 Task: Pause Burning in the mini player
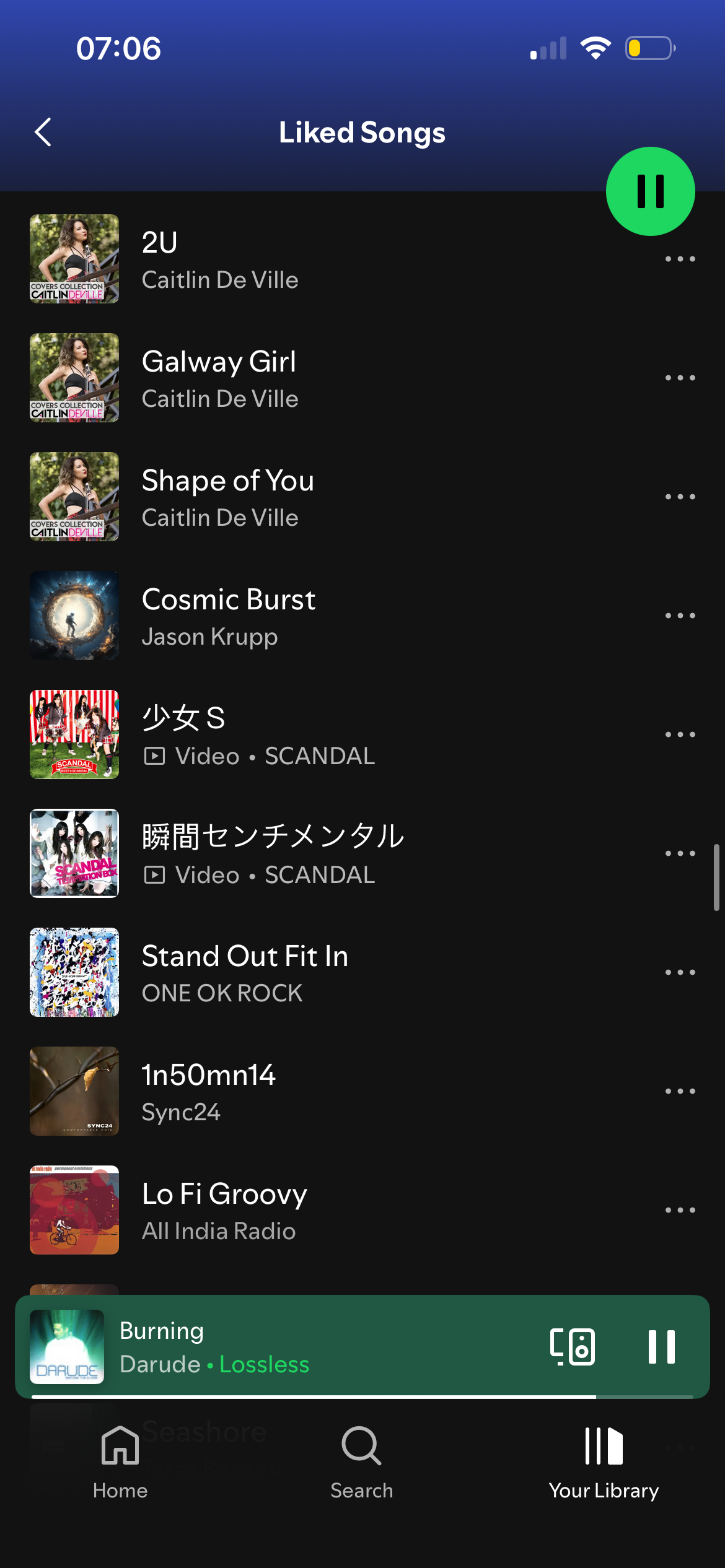pos(661,1347)
